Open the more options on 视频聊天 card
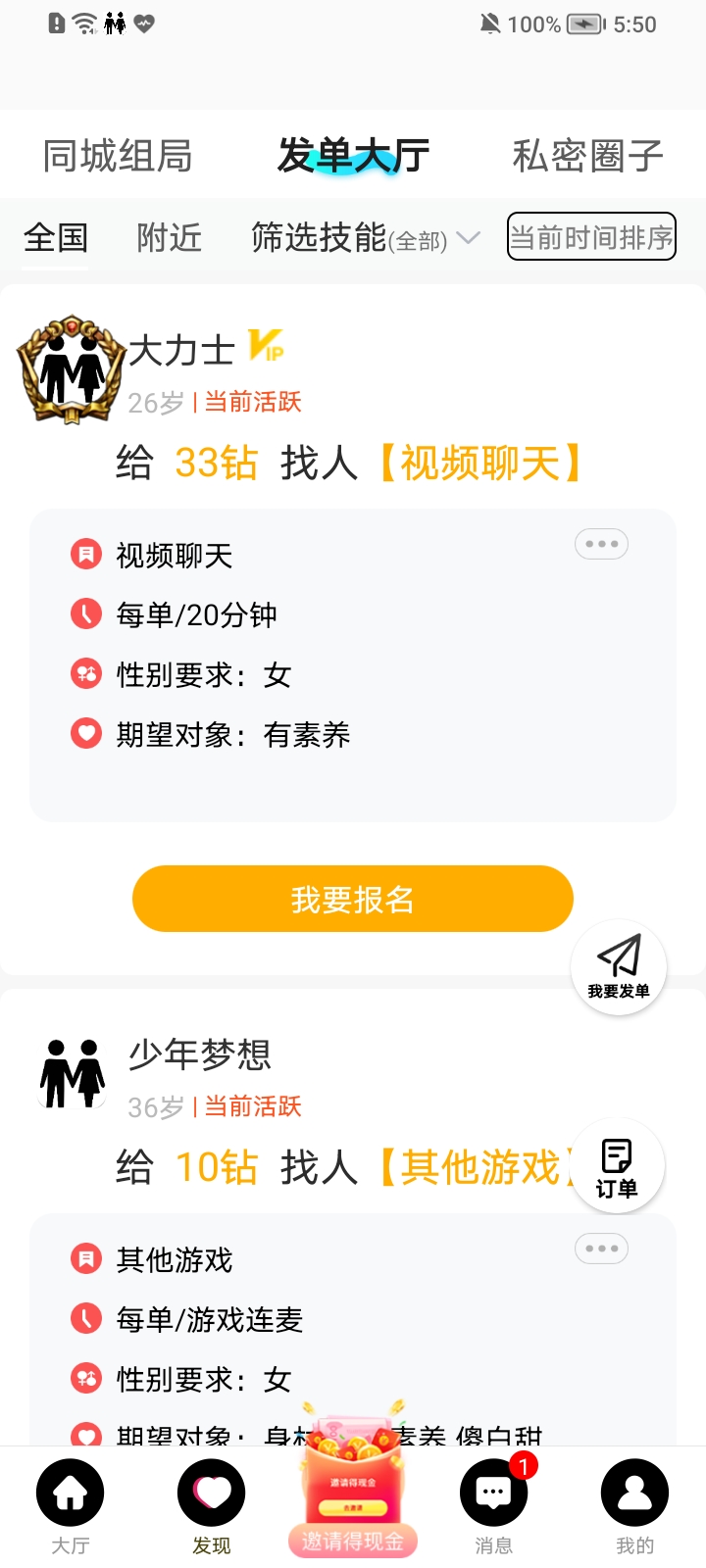The height and width of the screenshot is (1568, 706). pos(601,544)
